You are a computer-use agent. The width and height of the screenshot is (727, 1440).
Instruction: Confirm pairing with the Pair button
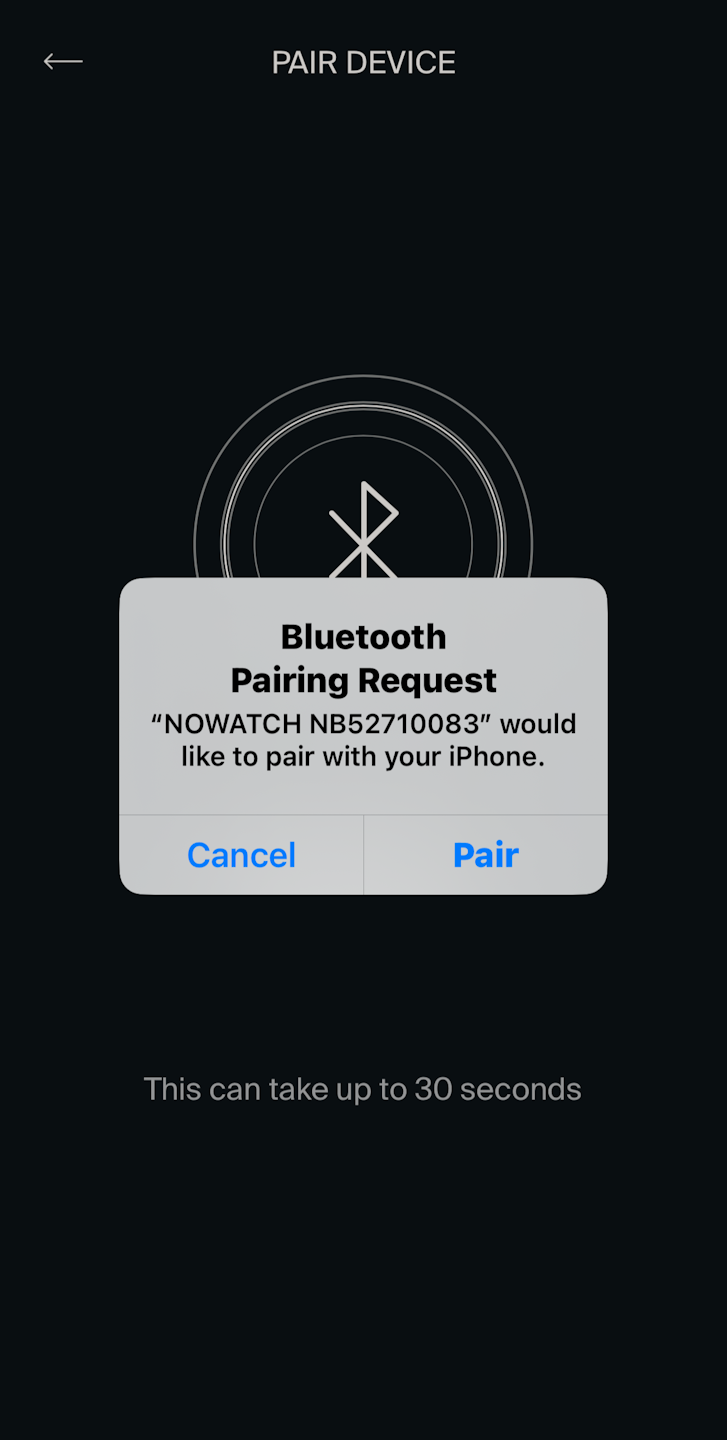[x=485, y=855]
